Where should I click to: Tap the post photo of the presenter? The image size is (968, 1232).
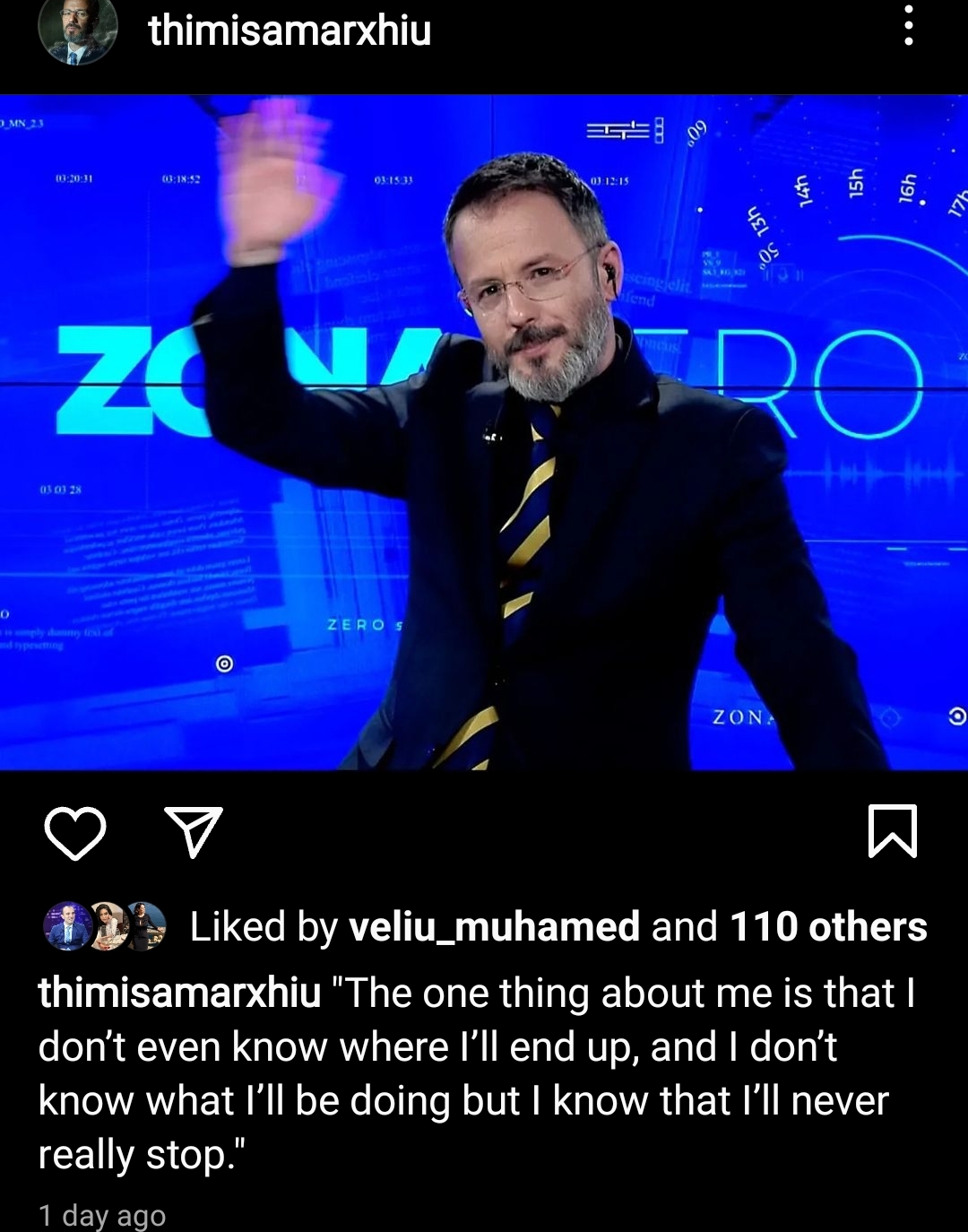pyautogui.click(x=484, y=432)
